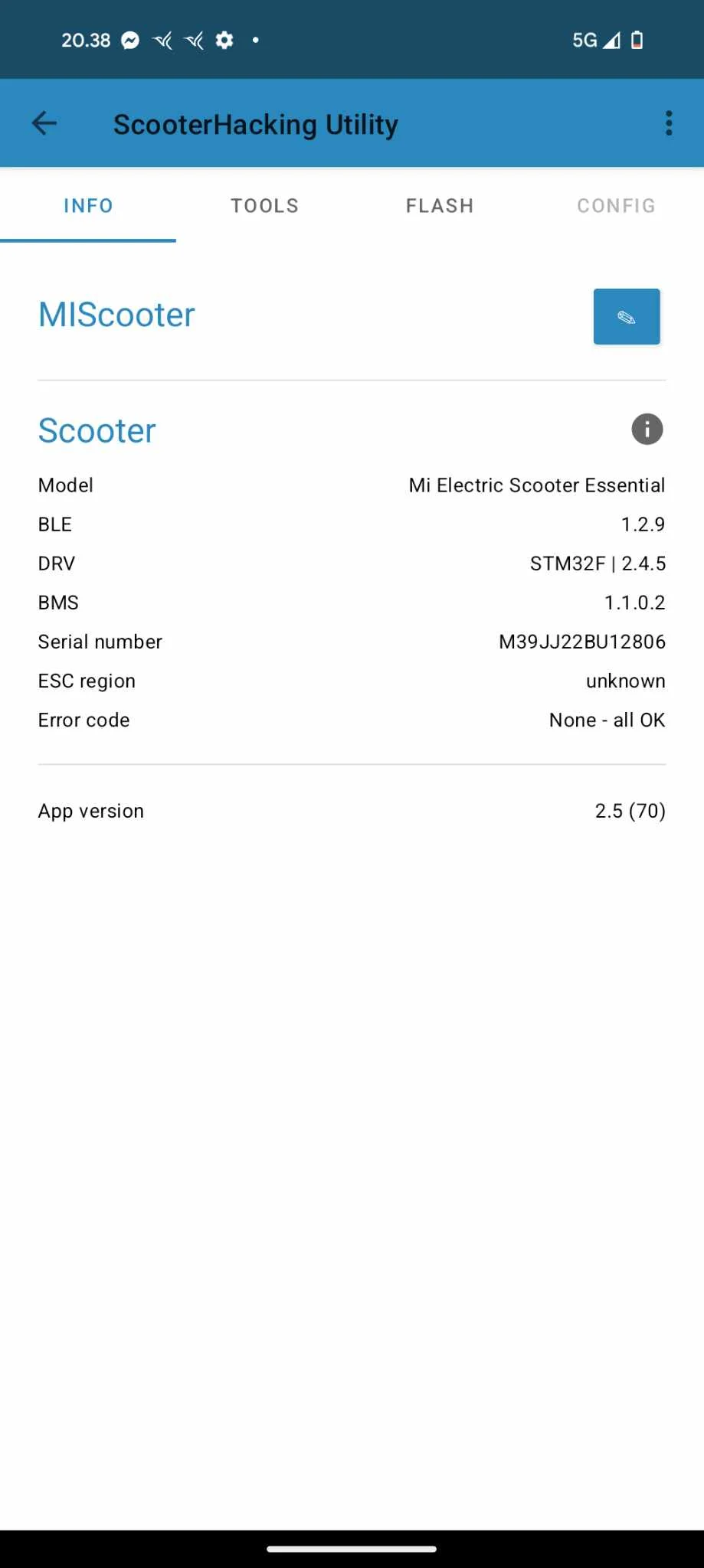Go back using the app bar arrow
The width and height of the screenshot is (704, 1568).
coord(44,123)
